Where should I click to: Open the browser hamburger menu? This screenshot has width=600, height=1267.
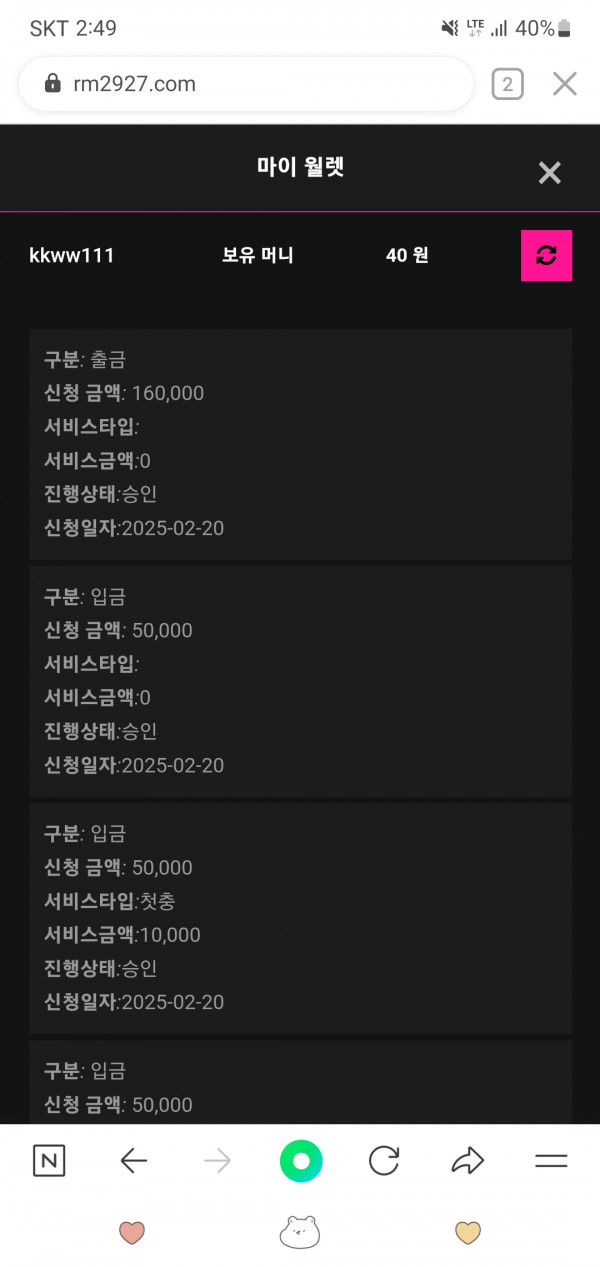point(551,1161)
